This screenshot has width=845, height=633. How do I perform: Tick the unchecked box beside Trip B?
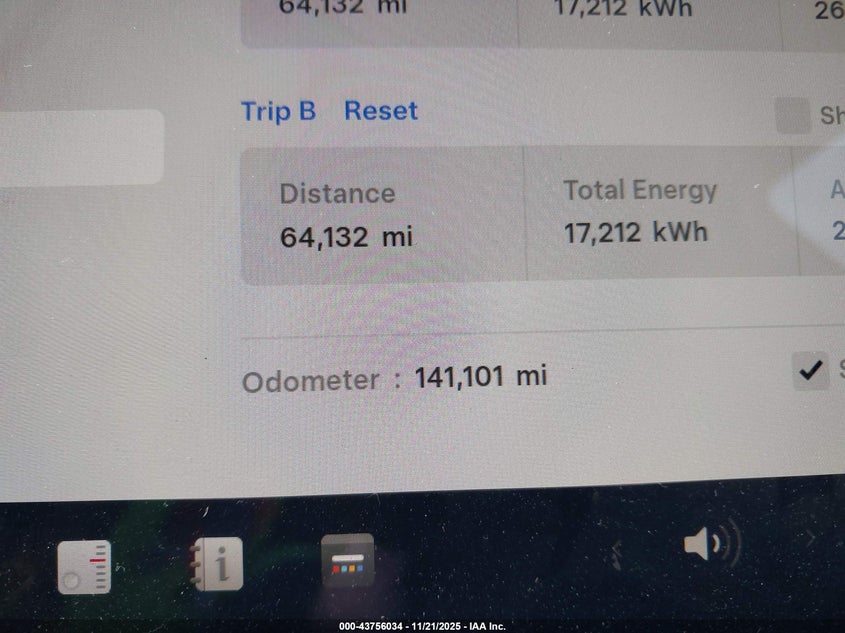click(x=793, y=116)
